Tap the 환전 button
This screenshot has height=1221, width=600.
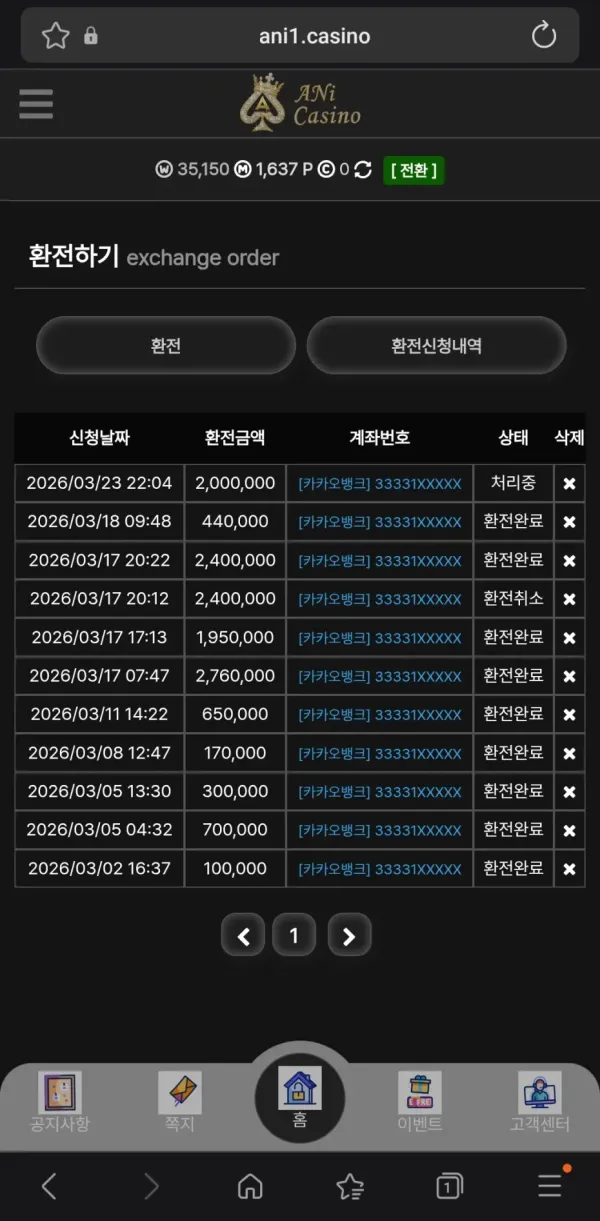166,346
